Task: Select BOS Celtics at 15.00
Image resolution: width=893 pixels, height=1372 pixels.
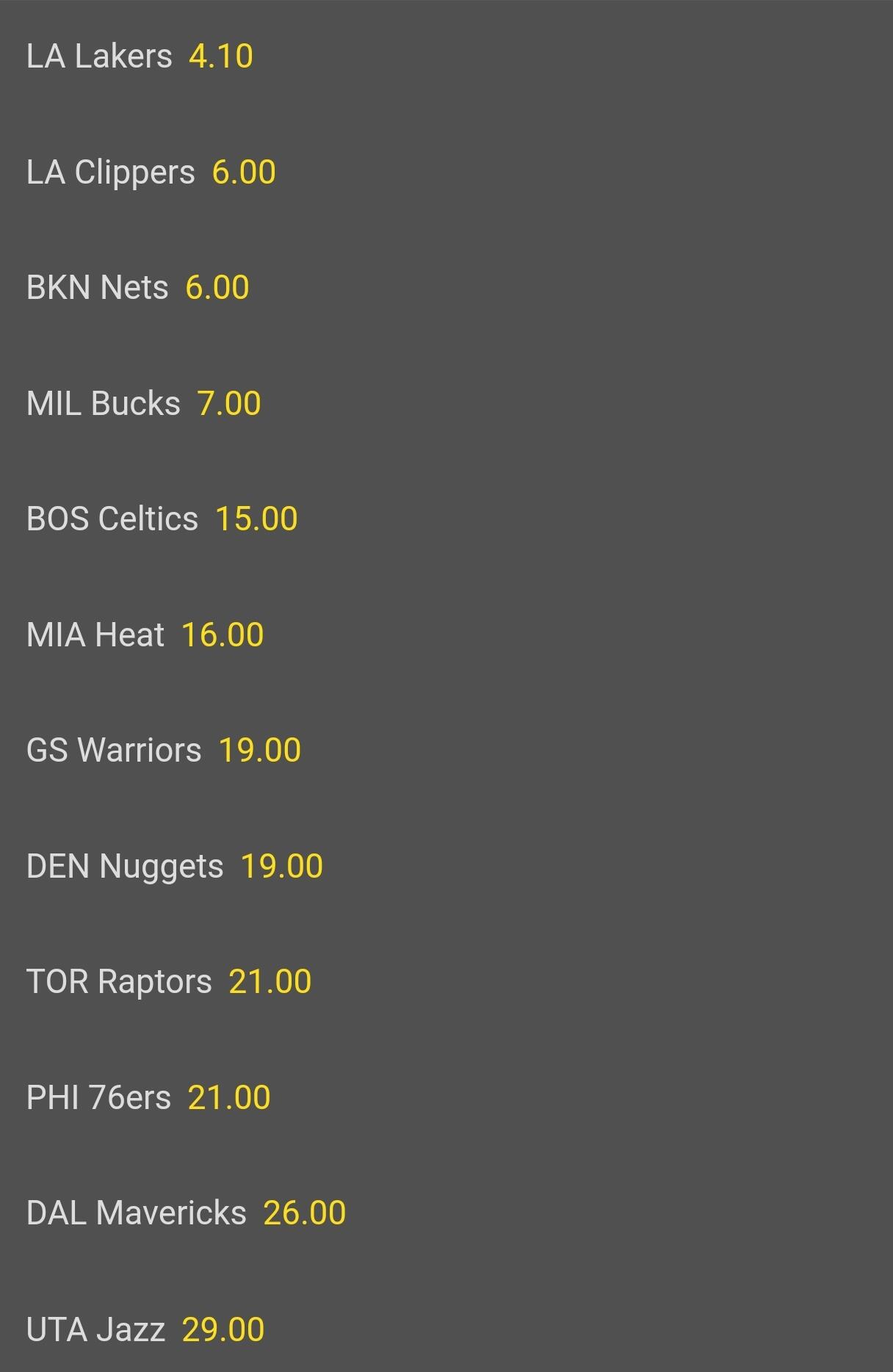Action: click(x=162, y=519)
